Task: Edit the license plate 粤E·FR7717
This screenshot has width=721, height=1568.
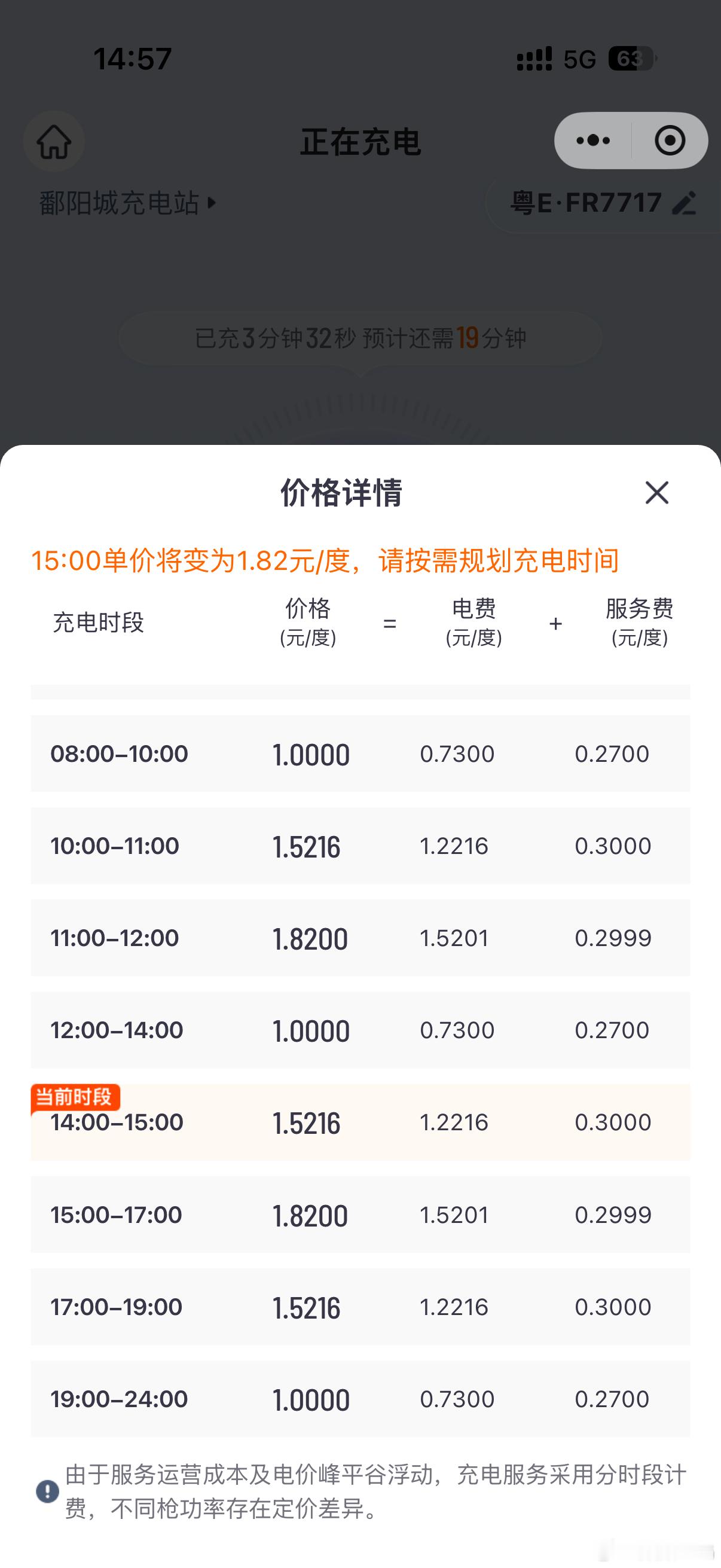Action: (684, 203)
